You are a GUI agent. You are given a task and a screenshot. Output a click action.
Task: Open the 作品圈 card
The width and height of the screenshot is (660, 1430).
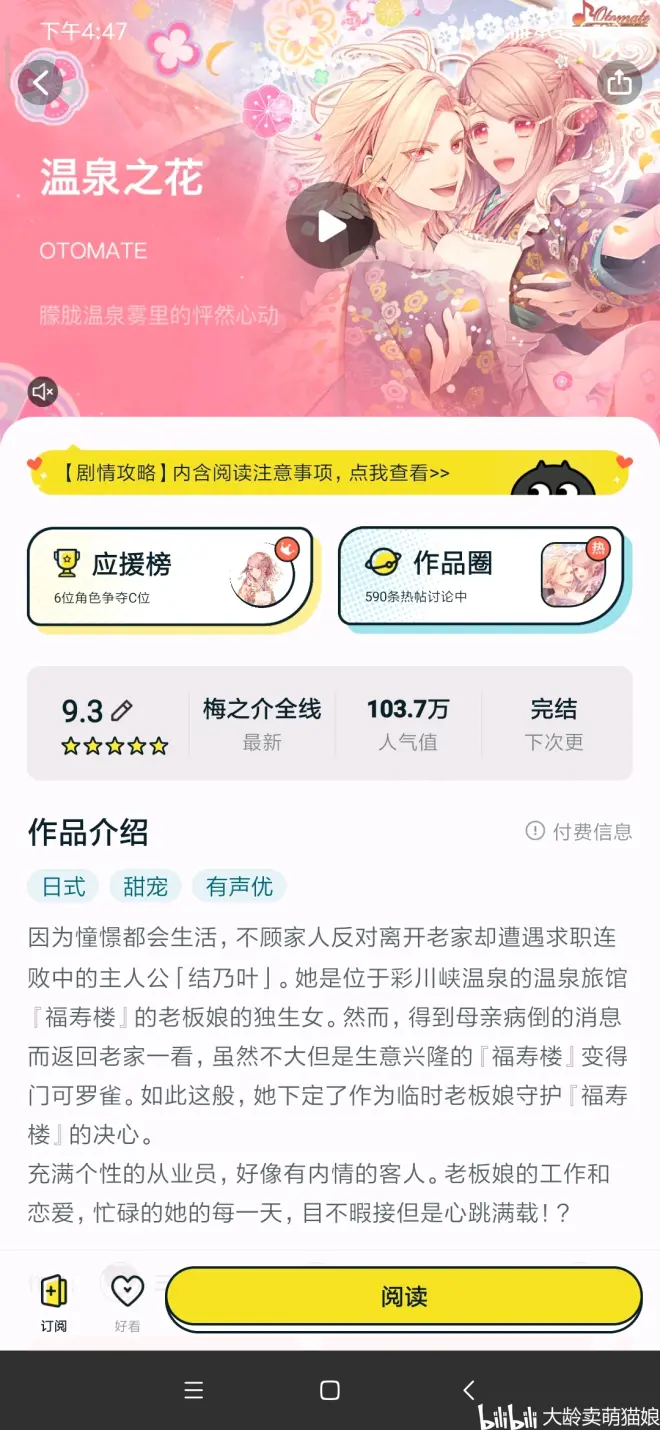(x=481, y=577)
